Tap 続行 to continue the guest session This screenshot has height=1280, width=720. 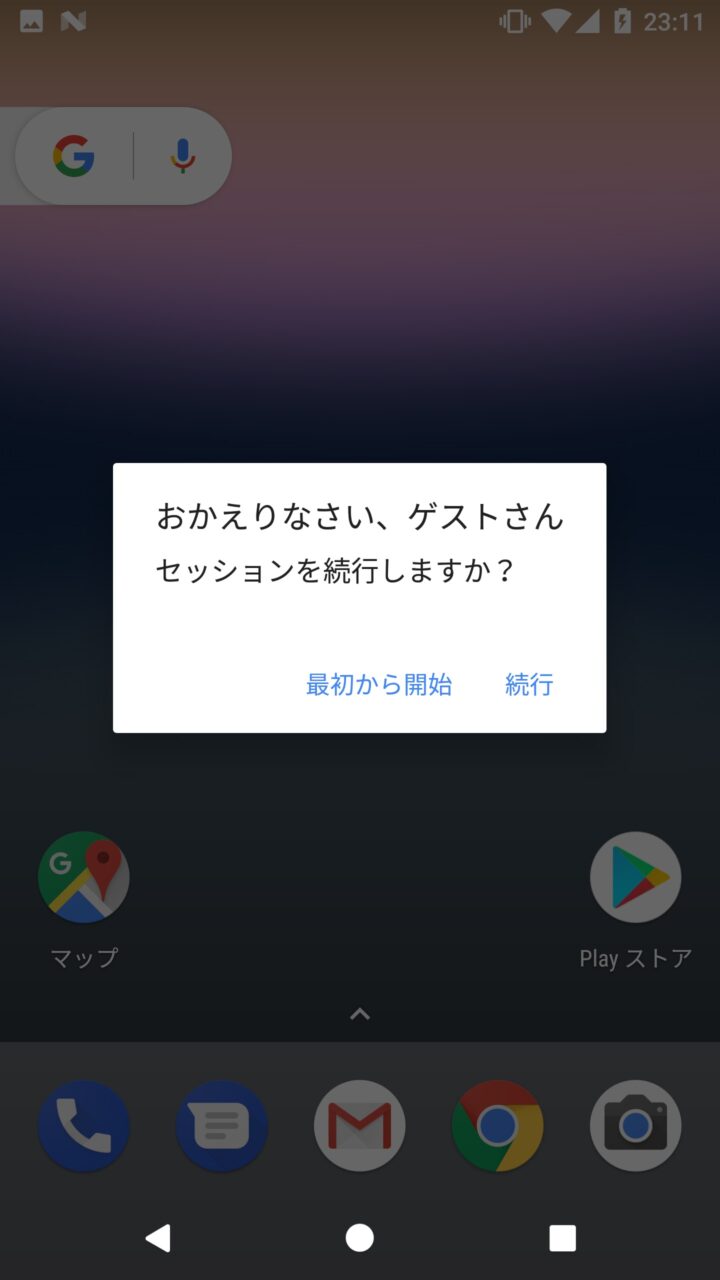pyautogui.click(x=529, y=685)
